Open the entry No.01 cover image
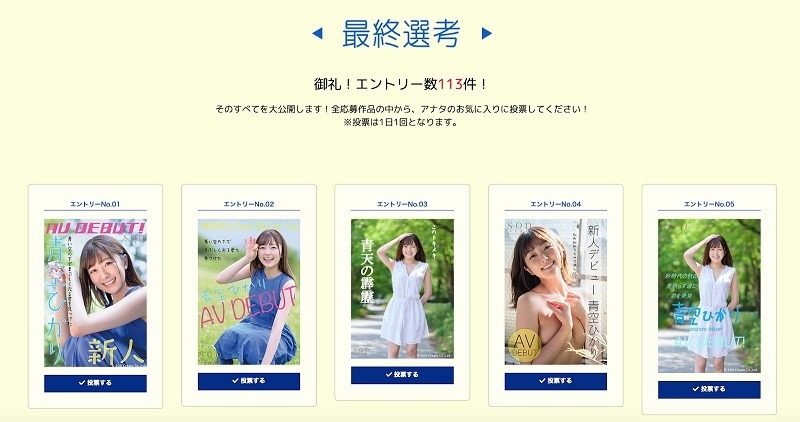Image resolution: width=800 pixels, height=422 pixels. (x=95, y=293)
